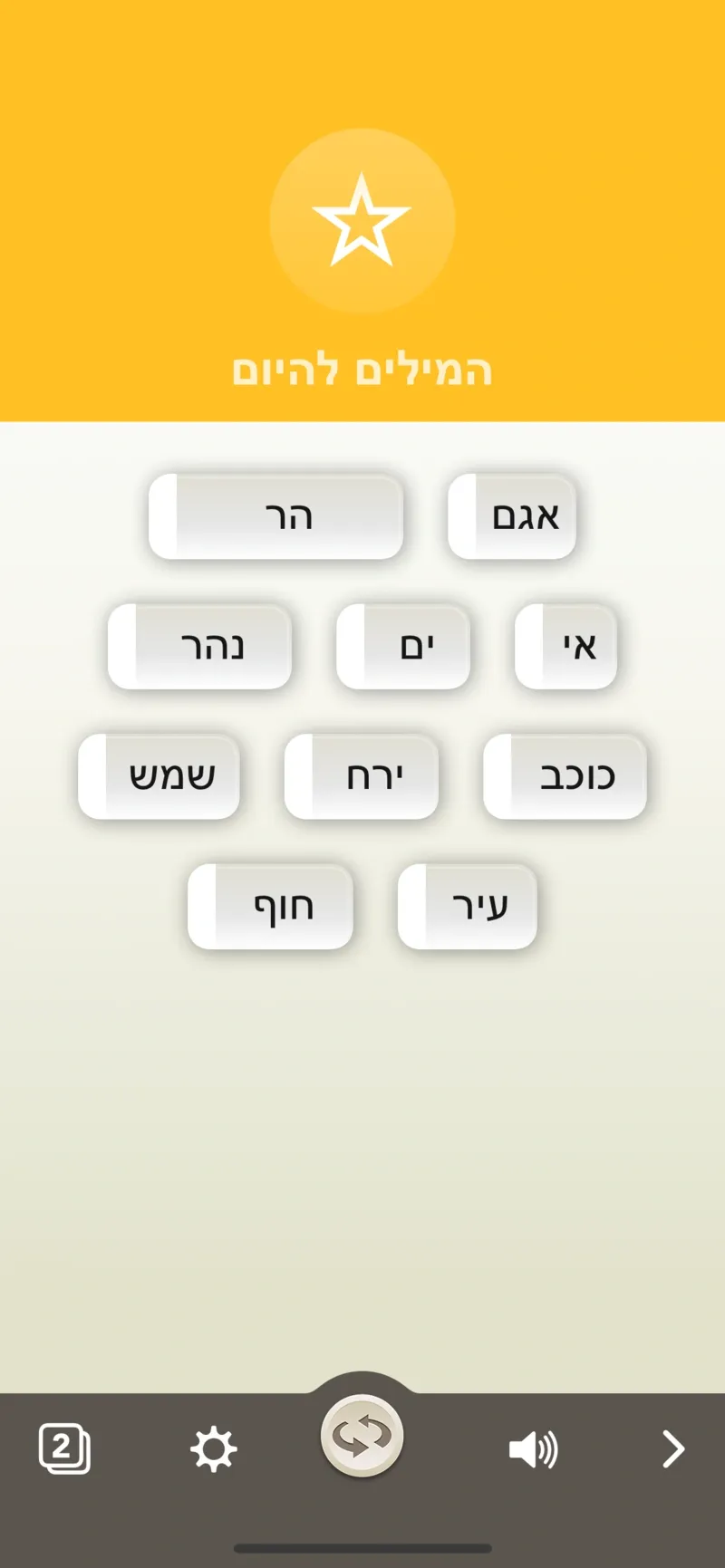The image size is (725, 1568).
Task: Open the word card חוף
Action: pyautogui.click(x=271, y=906)
